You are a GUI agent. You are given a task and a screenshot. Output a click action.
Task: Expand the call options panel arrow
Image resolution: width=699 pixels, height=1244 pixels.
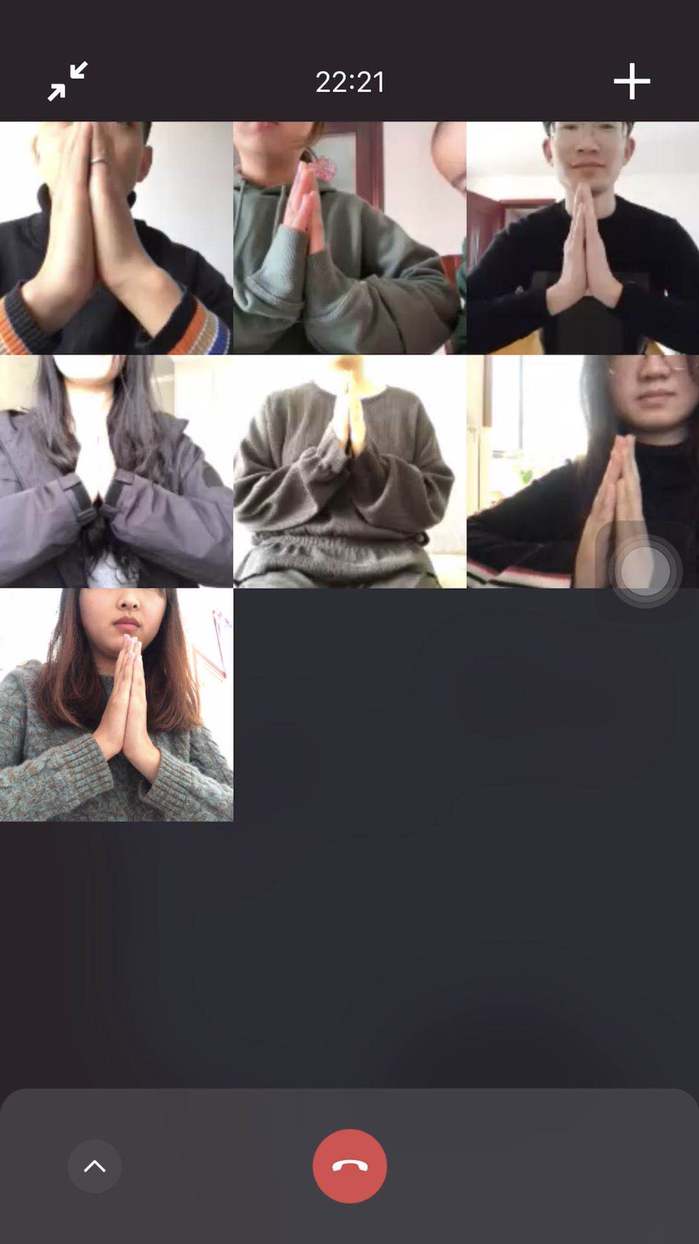click(x=95, y=1166)
